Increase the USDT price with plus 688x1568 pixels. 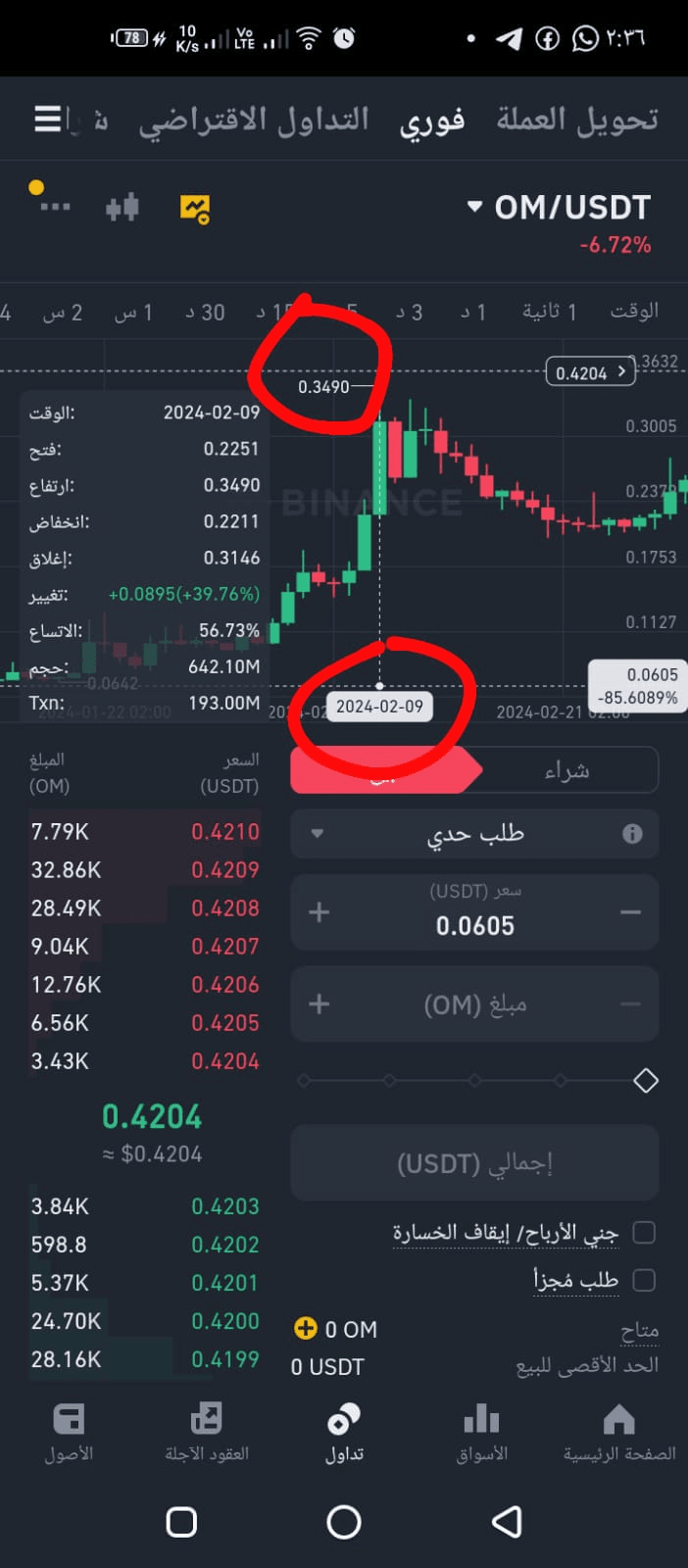click(319, 913)
